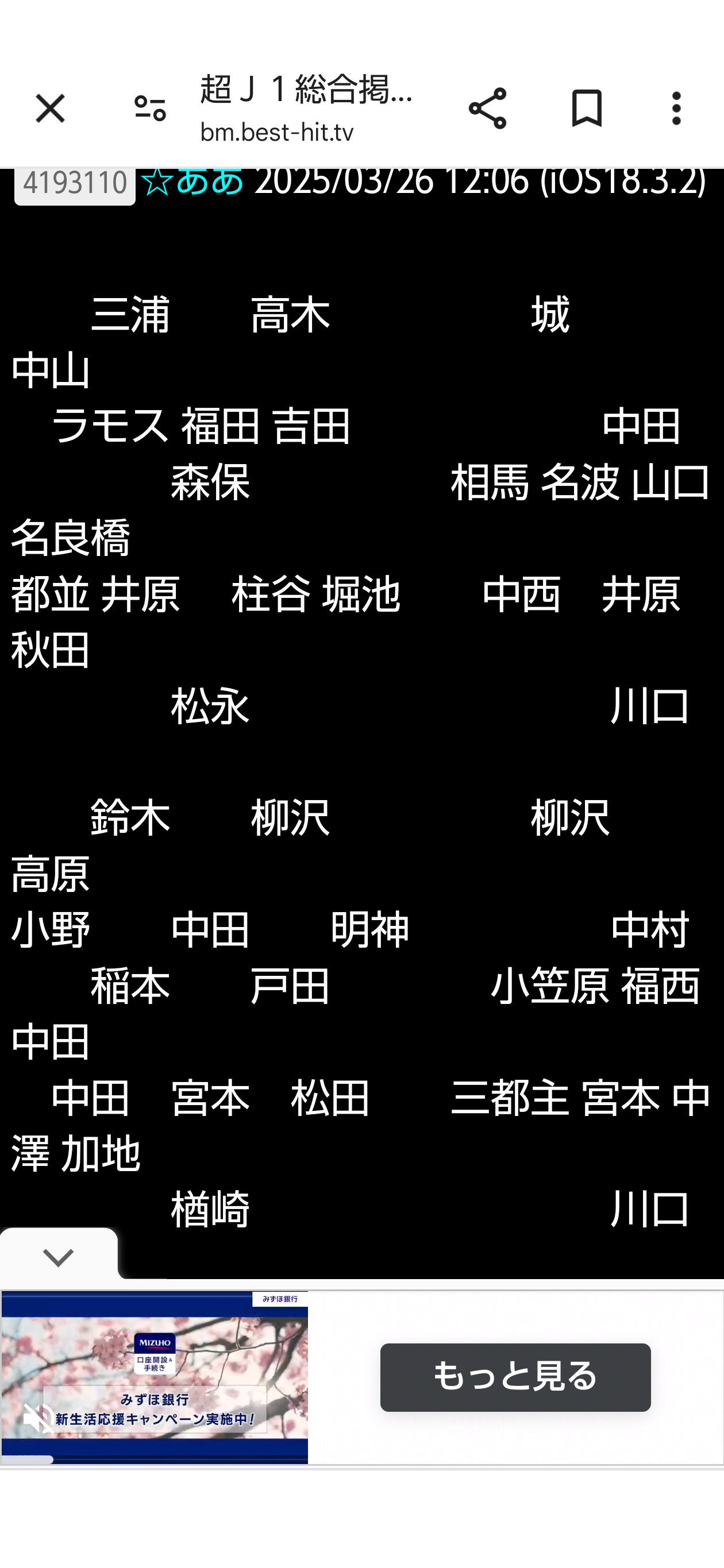The height and width of the screenshot is (1568, 724).
Task: Tap the もっと見る button
Action: point(515,1377)
